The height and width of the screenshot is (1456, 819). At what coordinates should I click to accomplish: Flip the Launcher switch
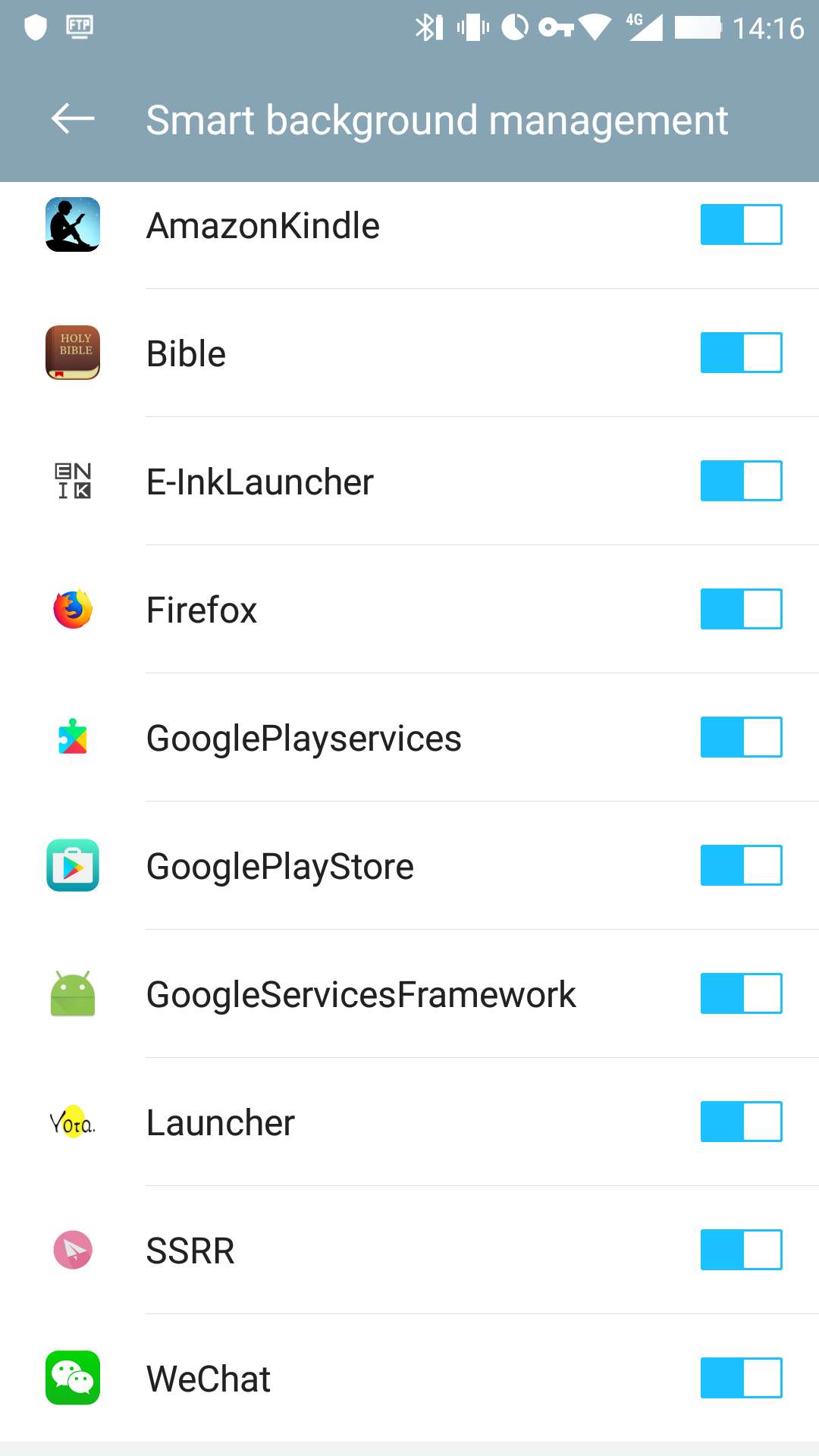point(741,1122)
